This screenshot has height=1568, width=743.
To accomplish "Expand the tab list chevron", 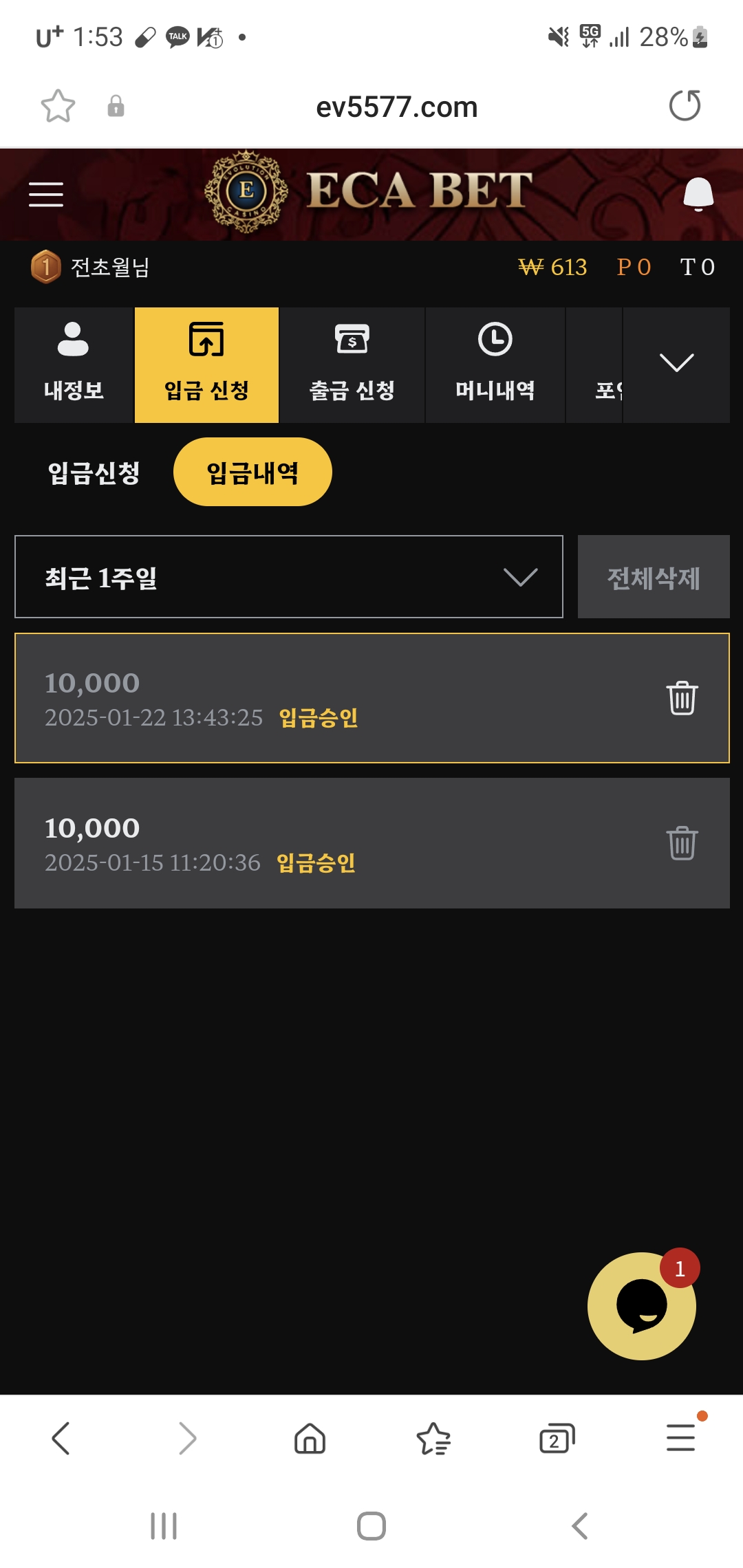I will tap(676, 363).
